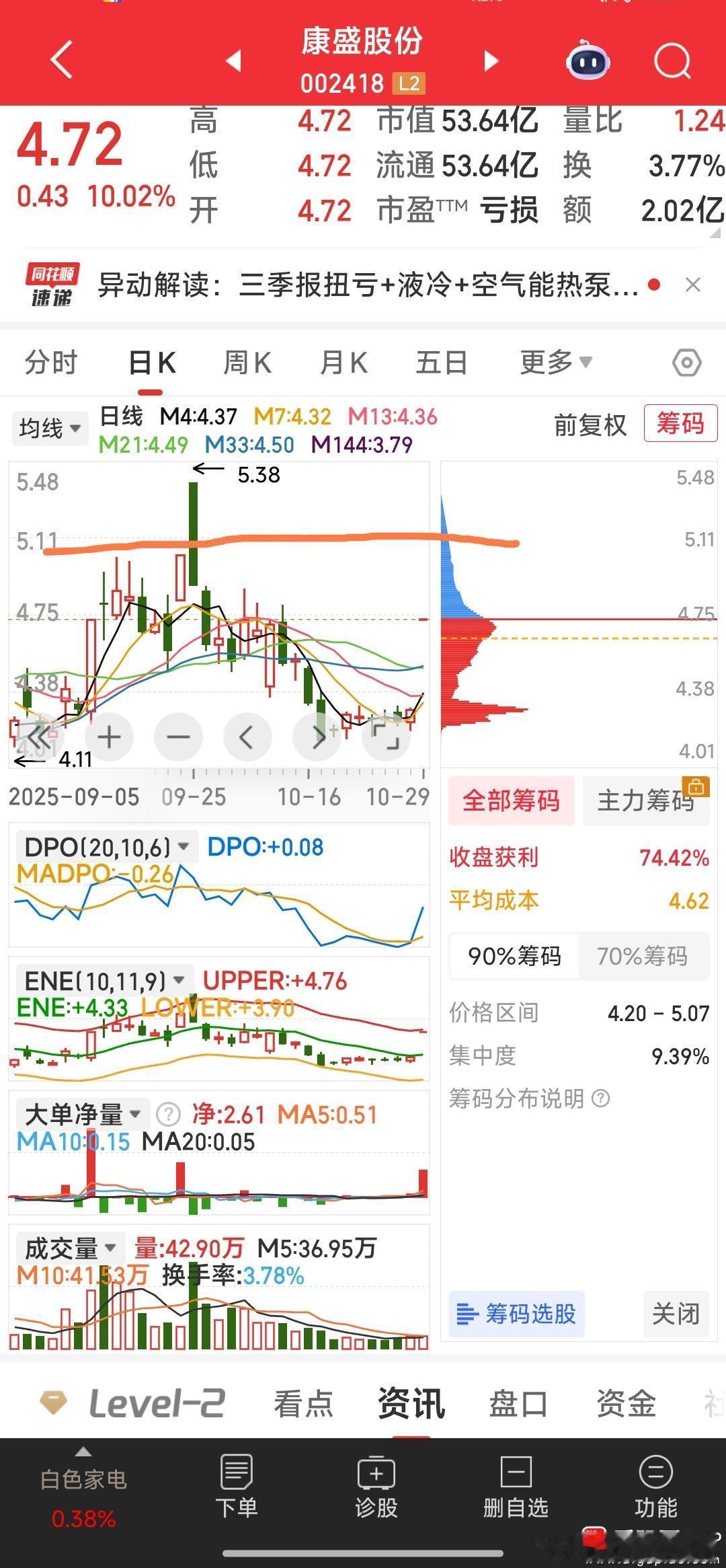Screen dimensions: 726x1568
Task: Switch to the 周K chart tab
Action: pos(247,363)
